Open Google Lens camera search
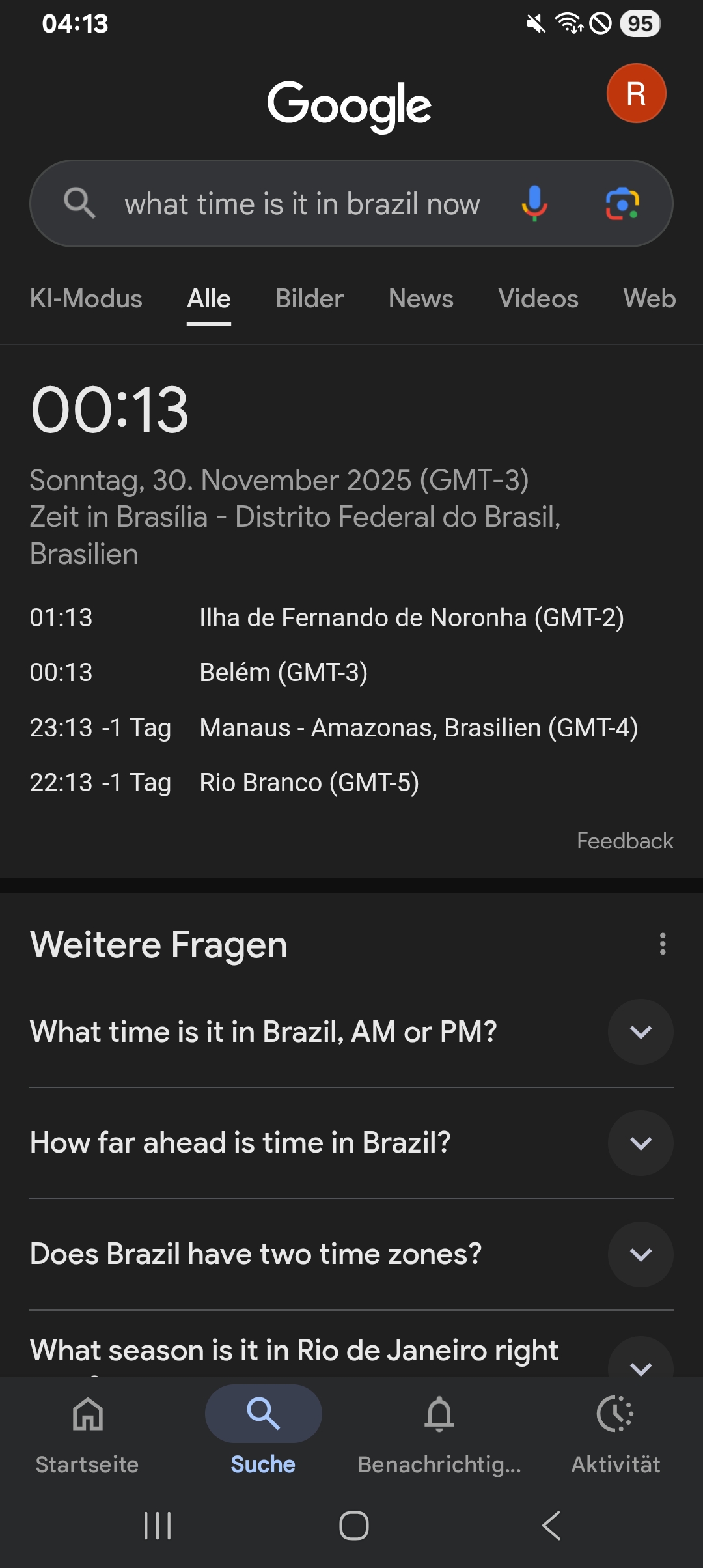 (622, 204)
